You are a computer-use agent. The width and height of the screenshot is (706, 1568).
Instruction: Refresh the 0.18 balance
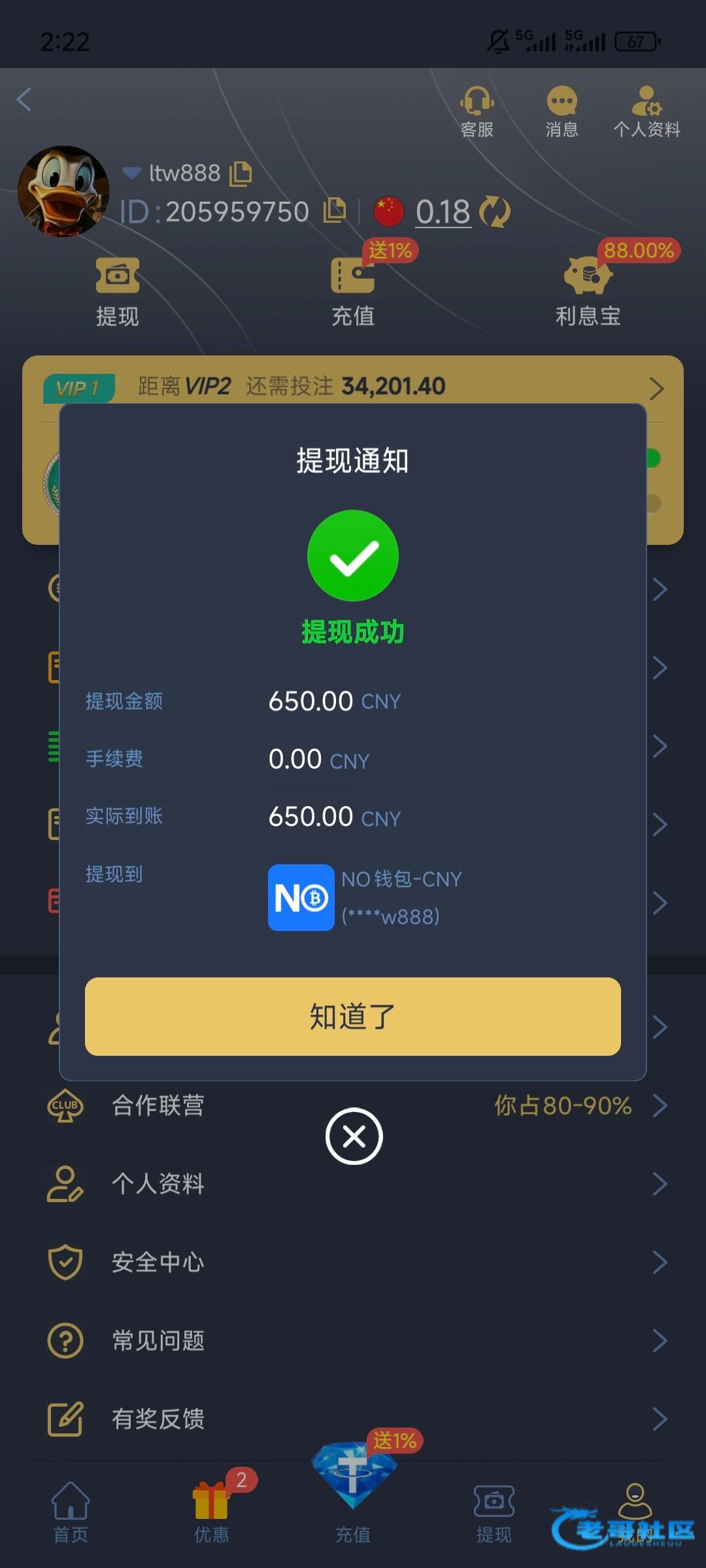pos(495,212)
